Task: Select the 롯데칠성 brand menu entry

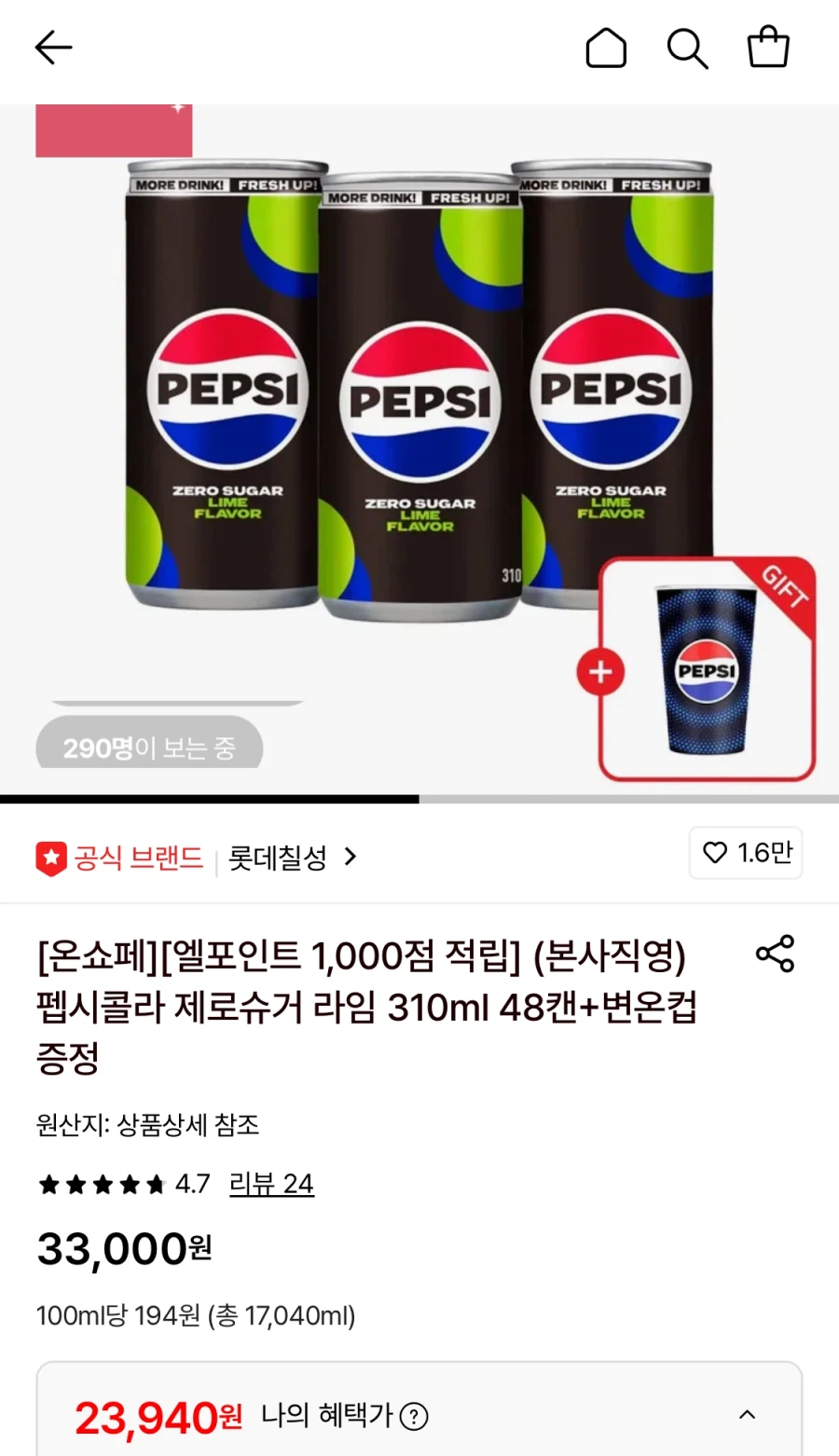Action: (277, 857)
